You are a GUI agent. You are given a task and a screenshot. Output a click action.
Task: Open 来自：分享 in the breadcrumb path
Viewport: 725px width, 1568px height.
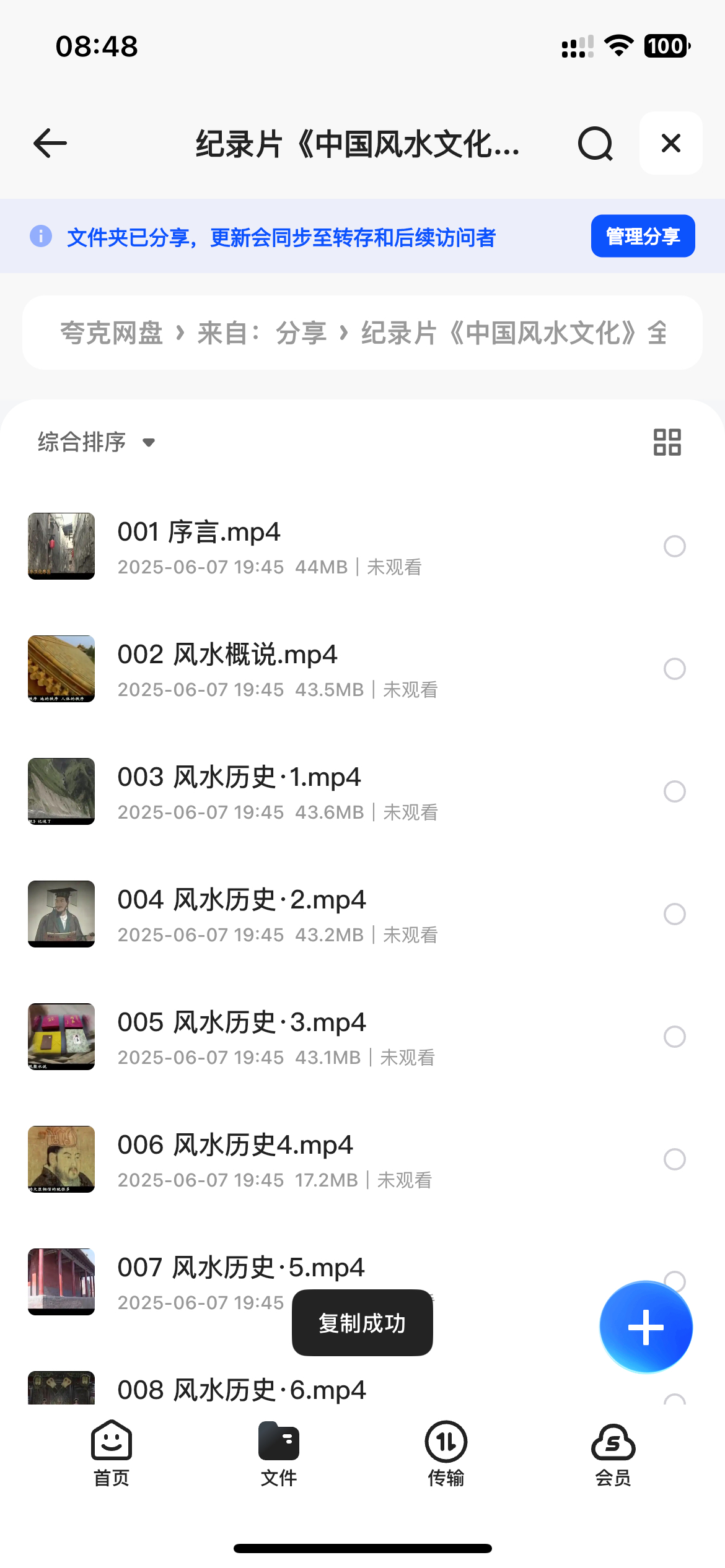[262, 333]
